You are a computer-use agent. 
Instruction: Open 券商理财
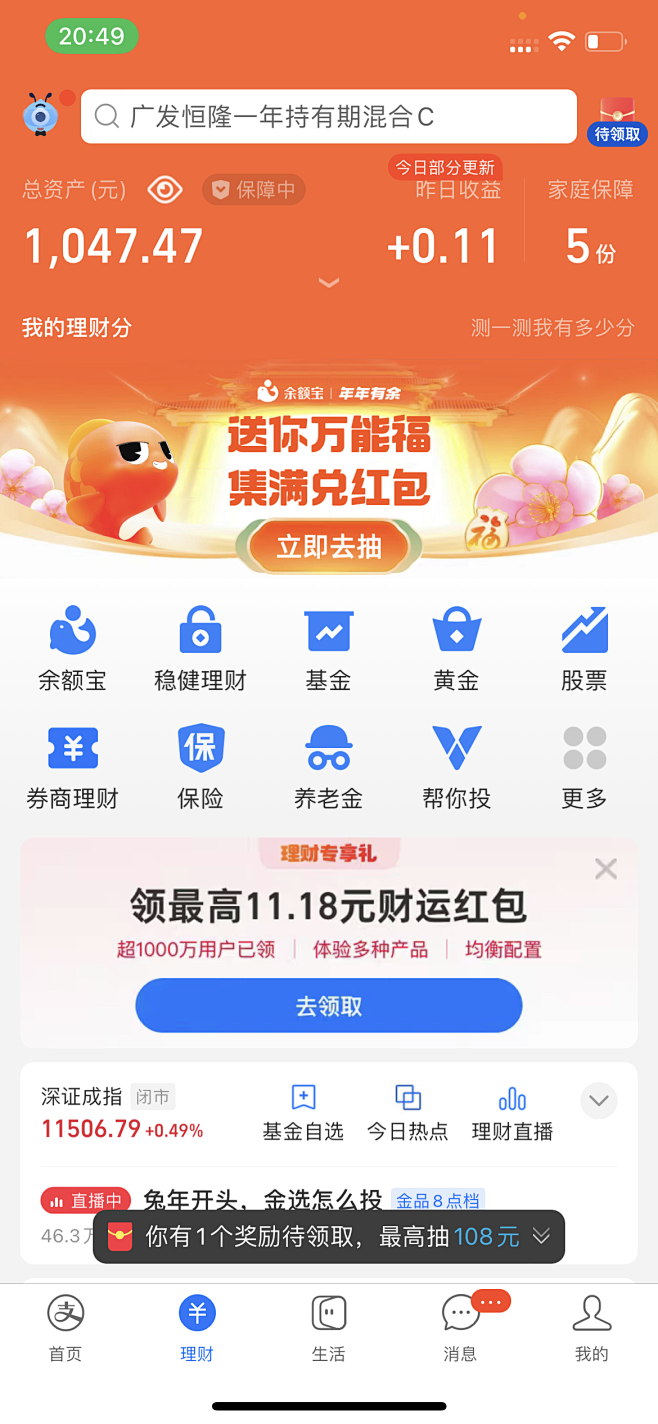coord(72,767)
